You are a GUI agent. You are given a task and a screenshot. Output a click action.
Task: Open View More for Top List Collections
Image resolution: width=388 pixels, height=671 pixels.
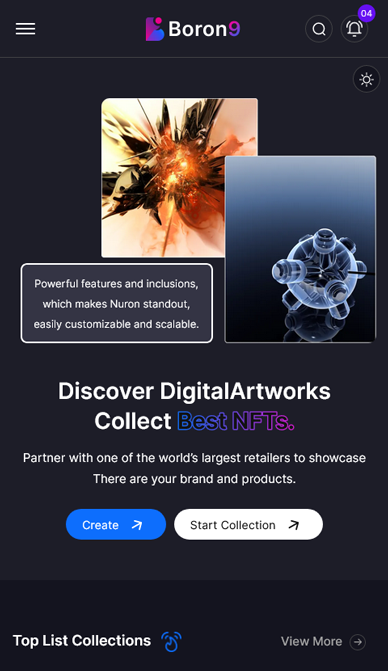(323, 641)
